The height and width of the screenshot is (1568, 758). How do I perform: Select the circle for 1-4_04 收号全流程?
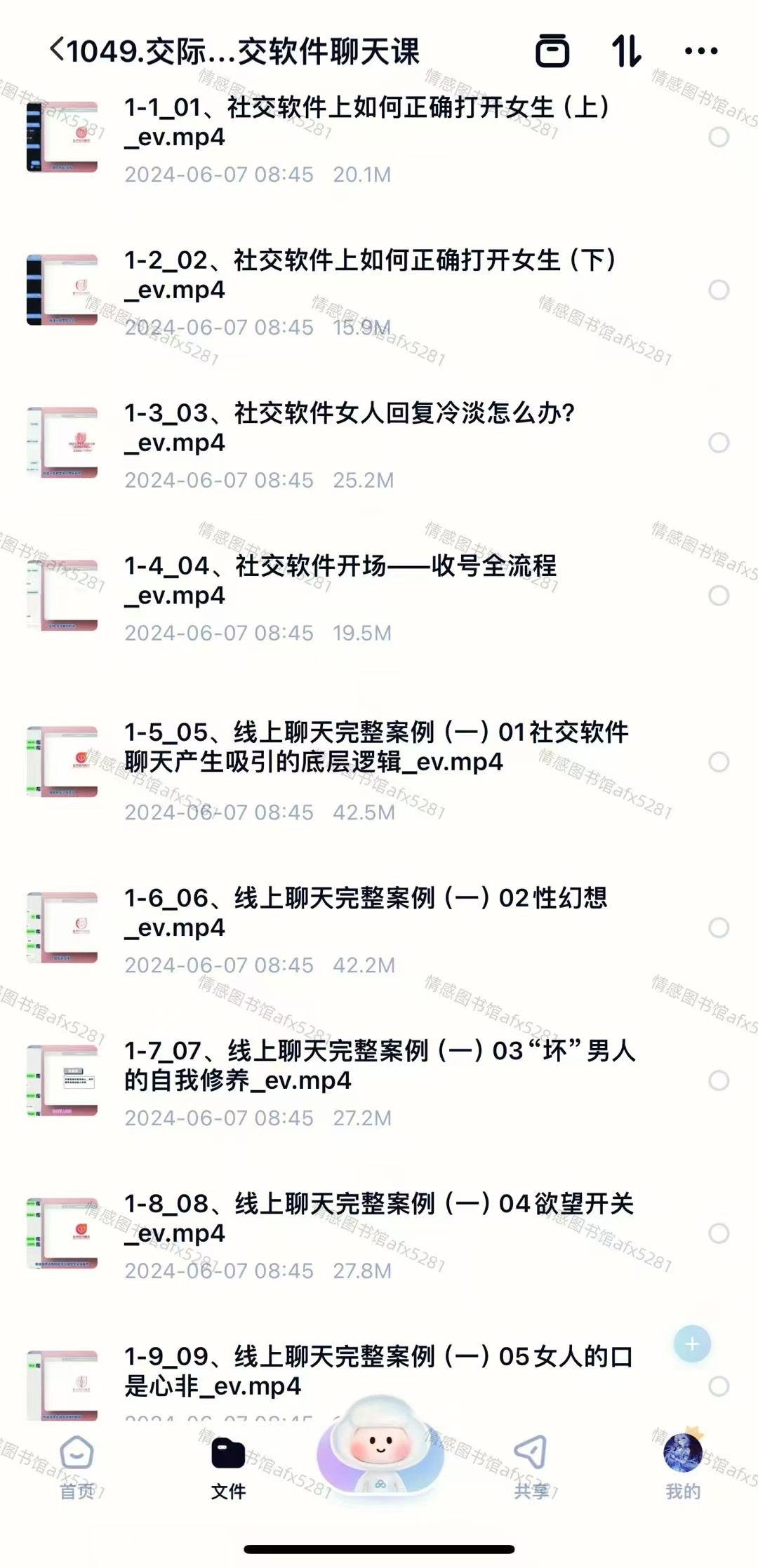coord(719,596)
